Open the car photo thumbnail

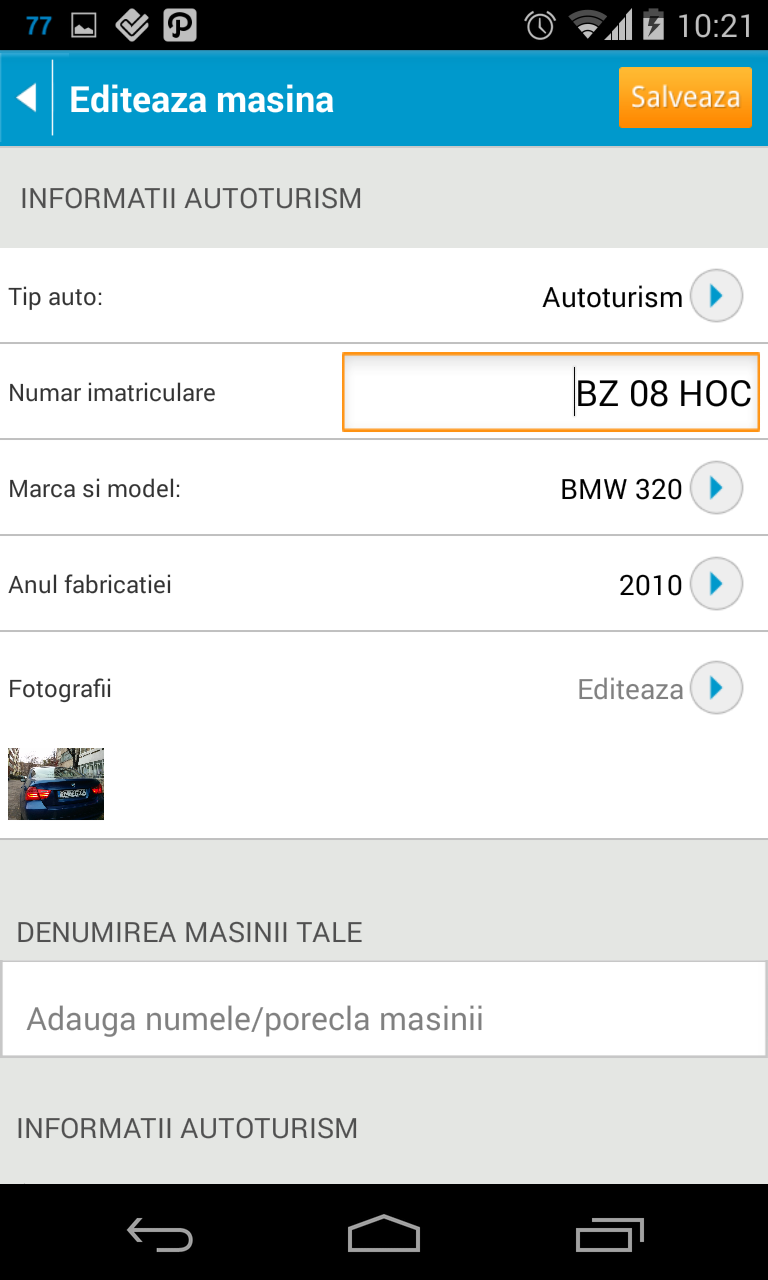pos(56,784)
